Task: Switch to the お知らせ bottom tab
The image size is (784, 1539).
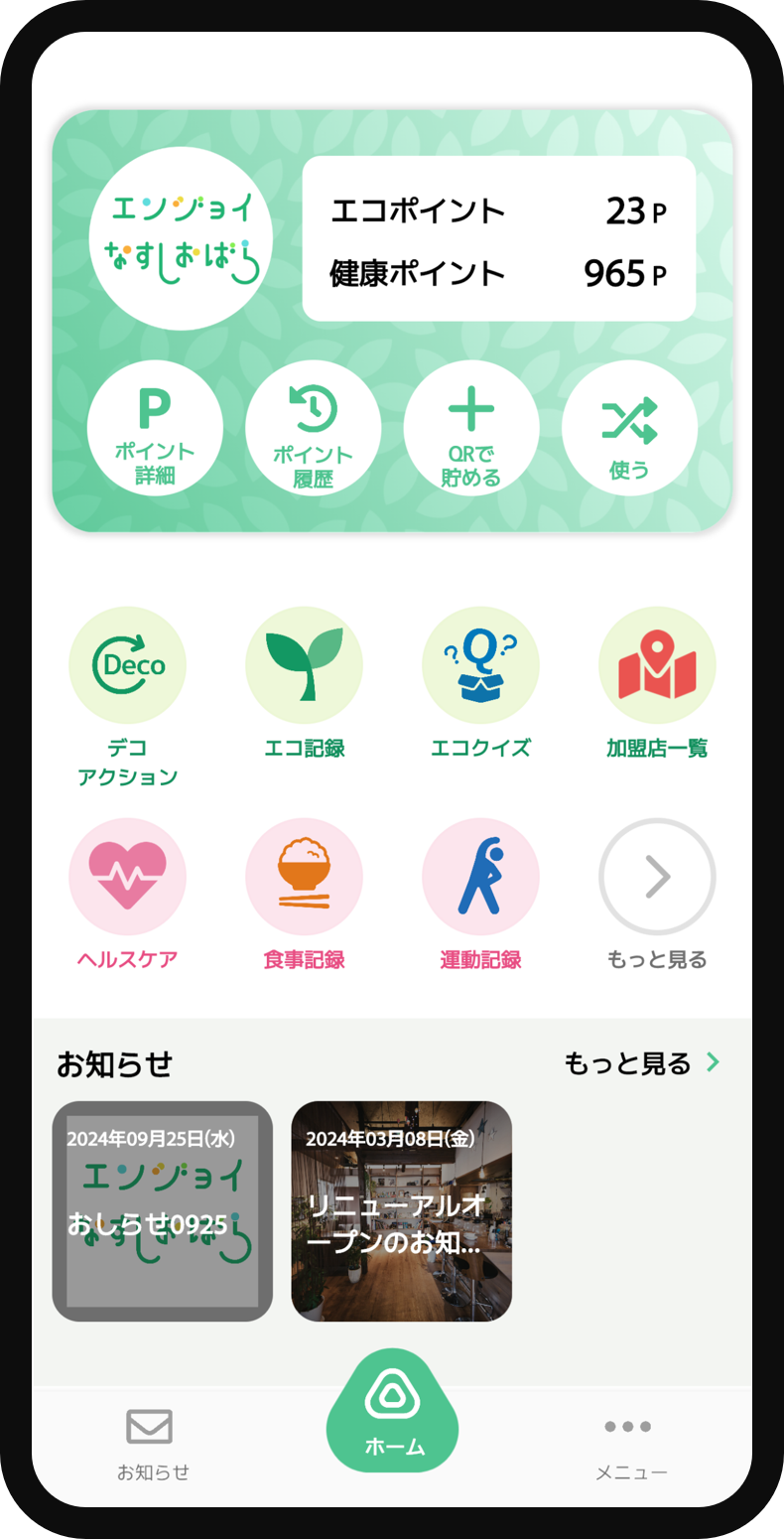Action: tap(152, 1444)
